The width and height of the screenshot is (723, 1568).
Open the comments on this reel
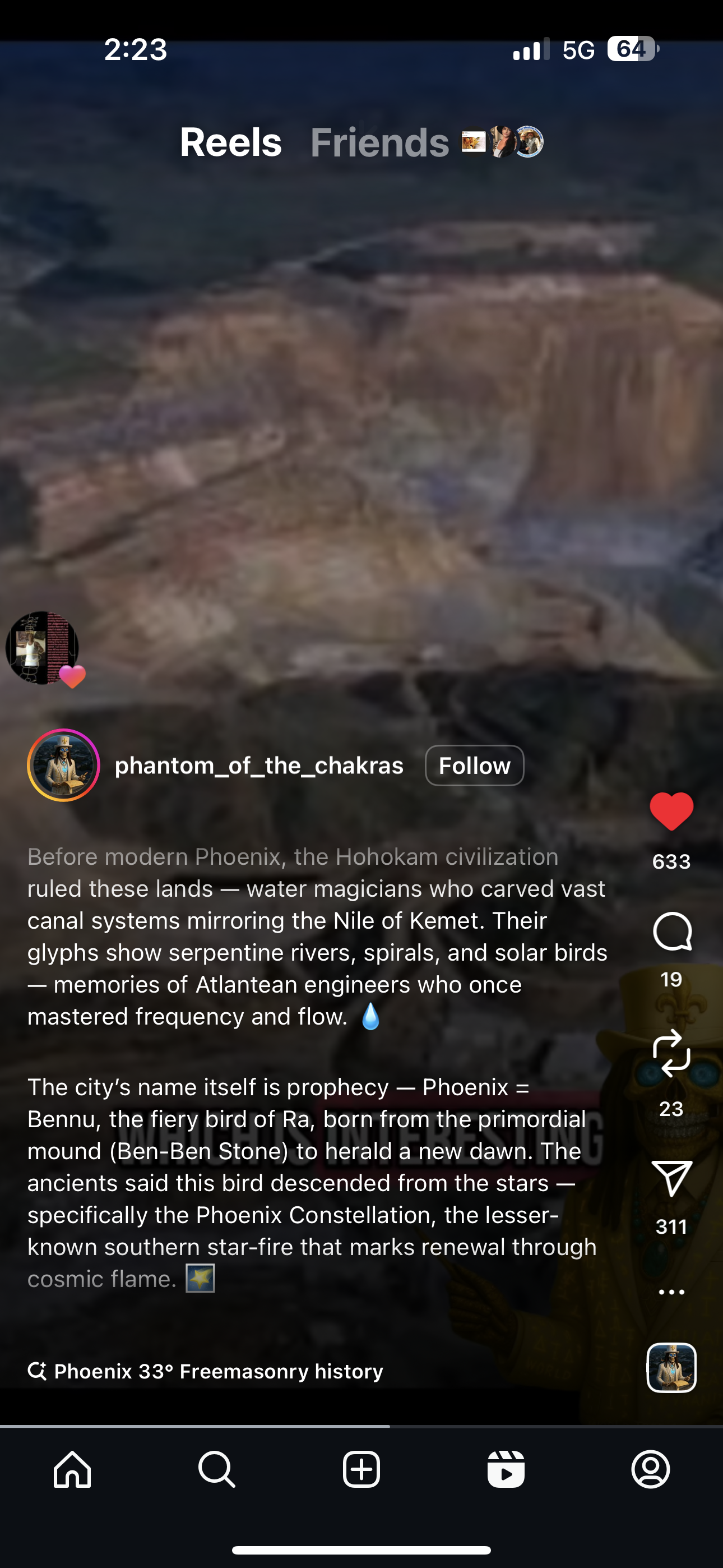[671, 931]
